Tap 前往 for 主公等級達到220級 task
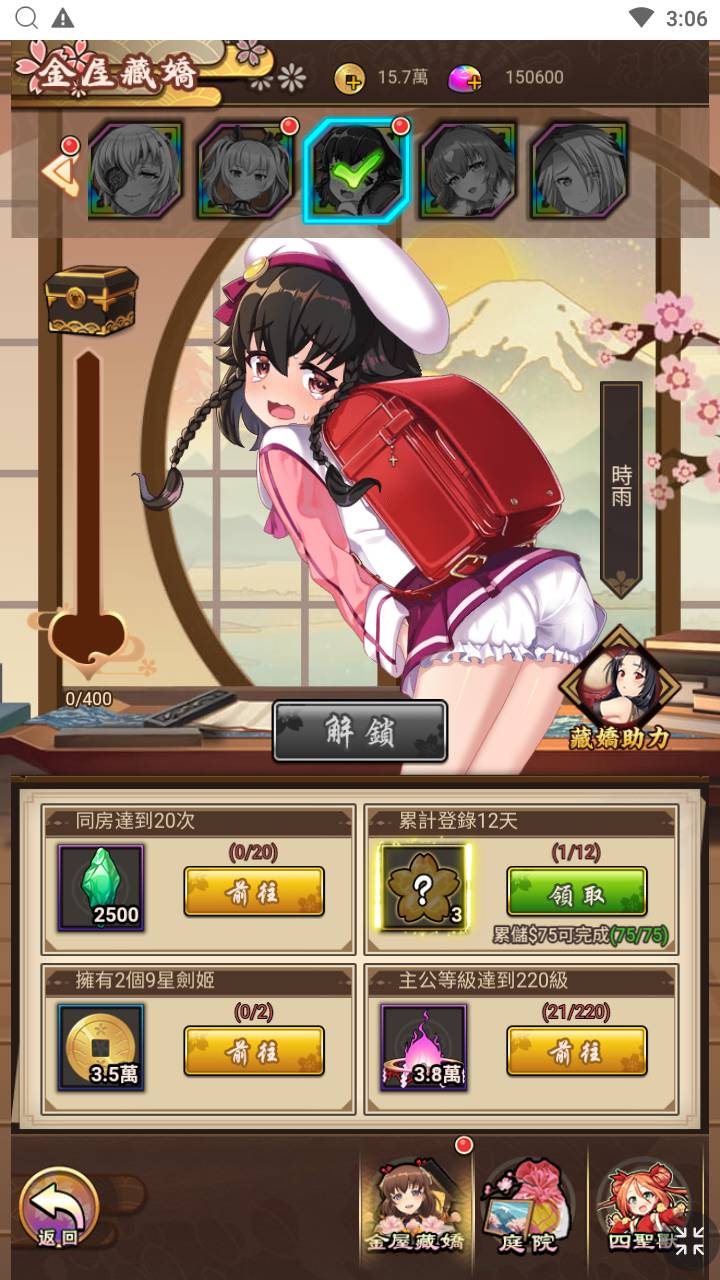 point(577,1051)
